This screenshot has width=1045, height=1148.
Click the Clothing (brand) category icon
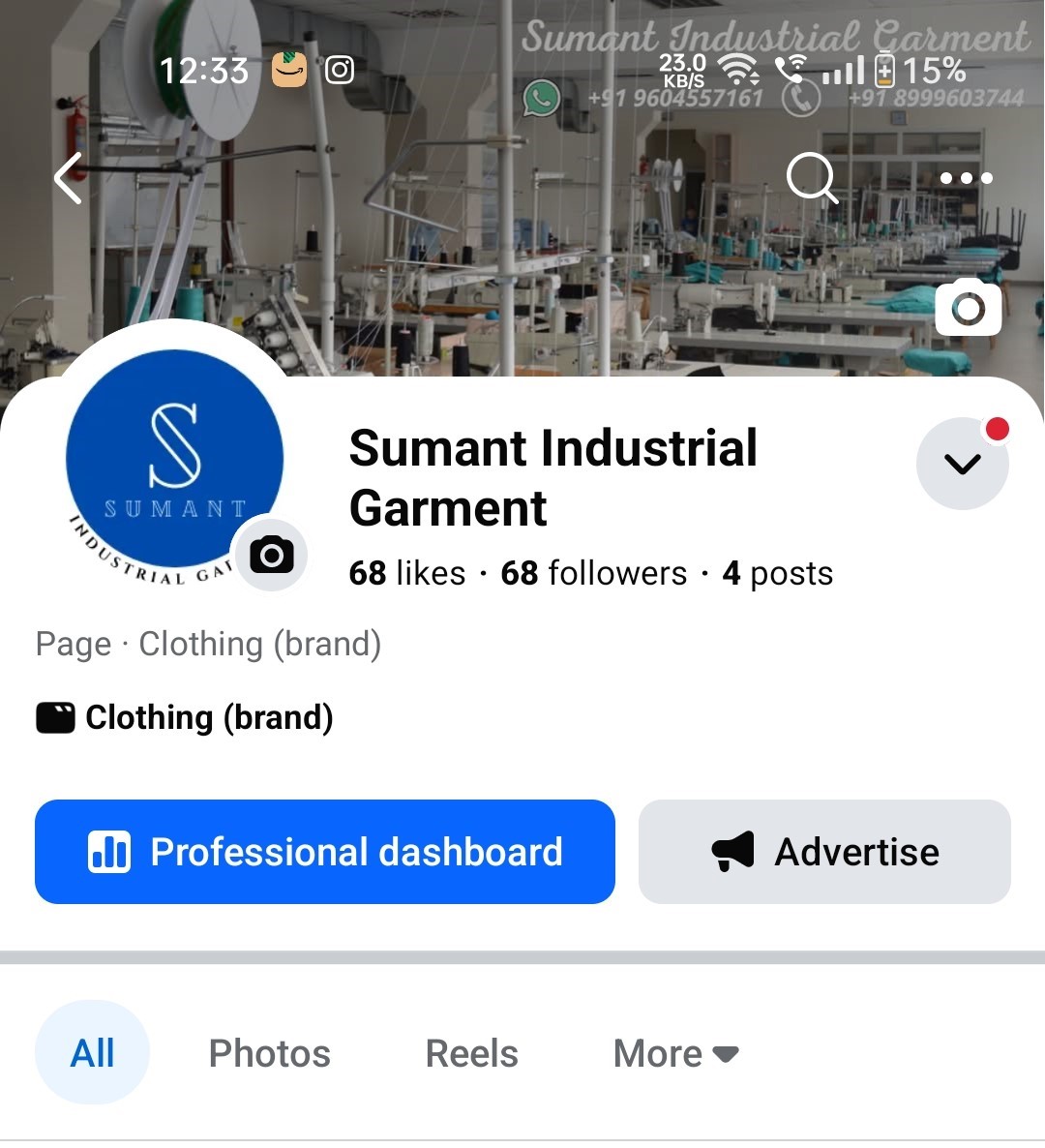56,717
